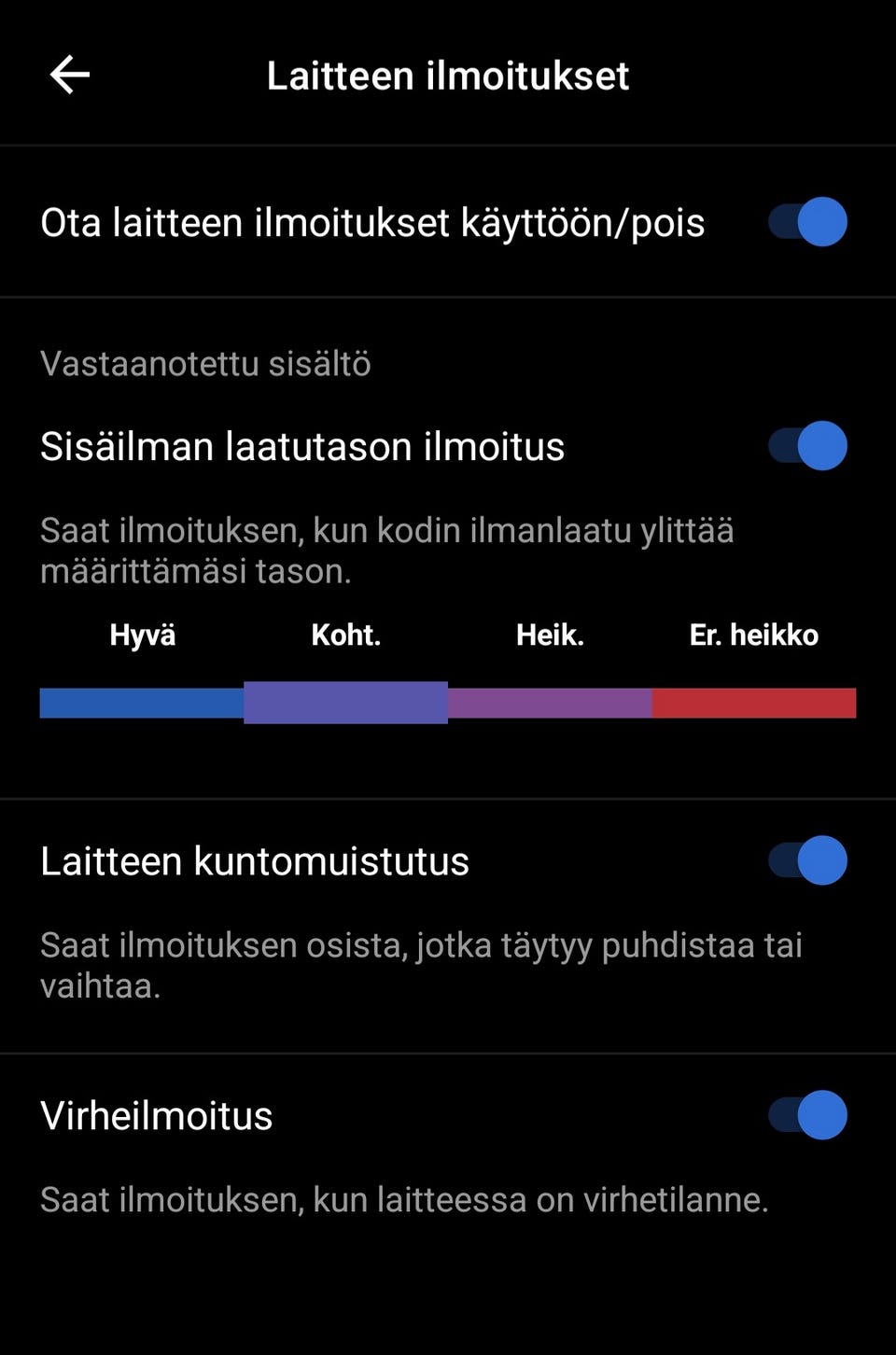Tap the blue segment of the quality bar
Screen dimensions: 896x1355
point(142,702)
